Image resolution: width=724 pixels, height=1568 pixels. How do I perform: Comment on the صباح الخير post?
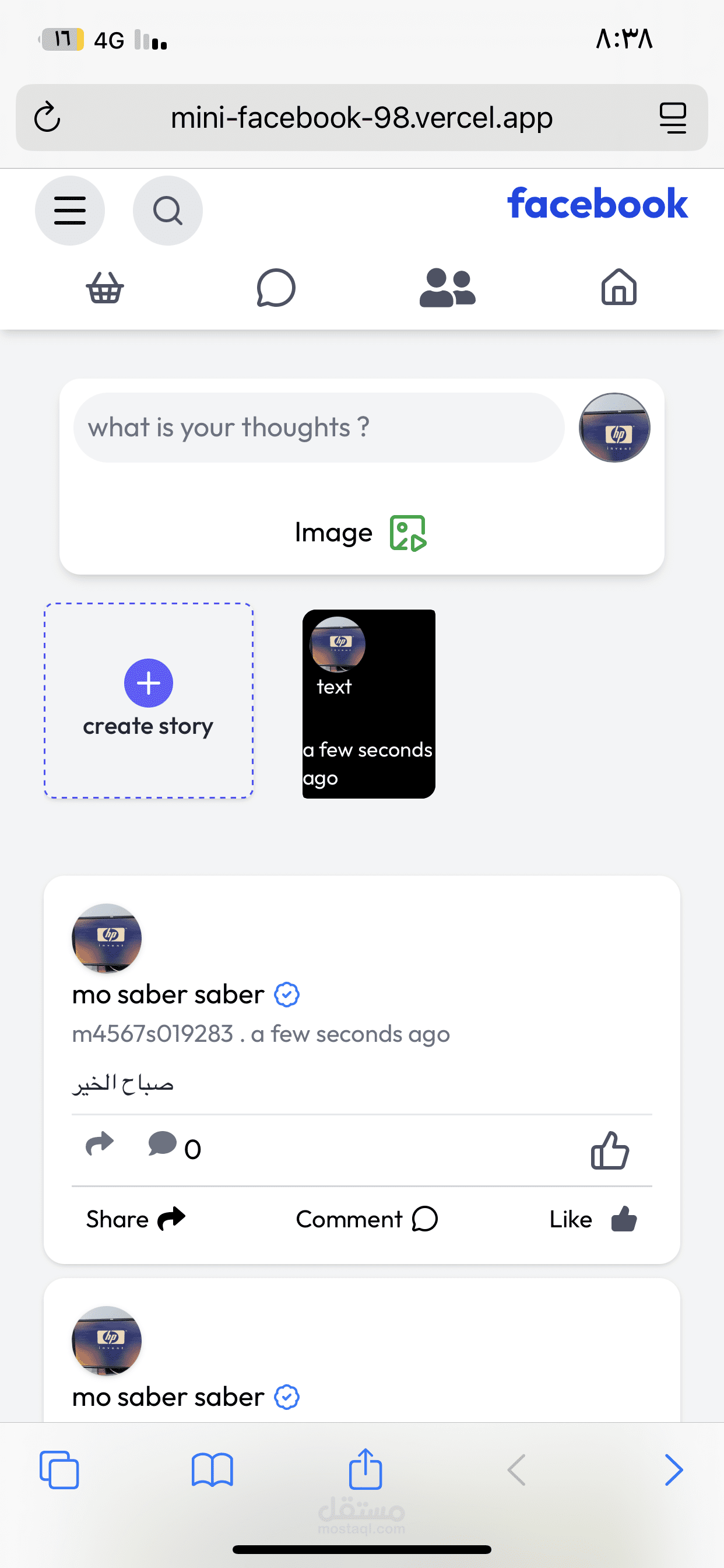pyautogui.click(x=367, y=1219)
